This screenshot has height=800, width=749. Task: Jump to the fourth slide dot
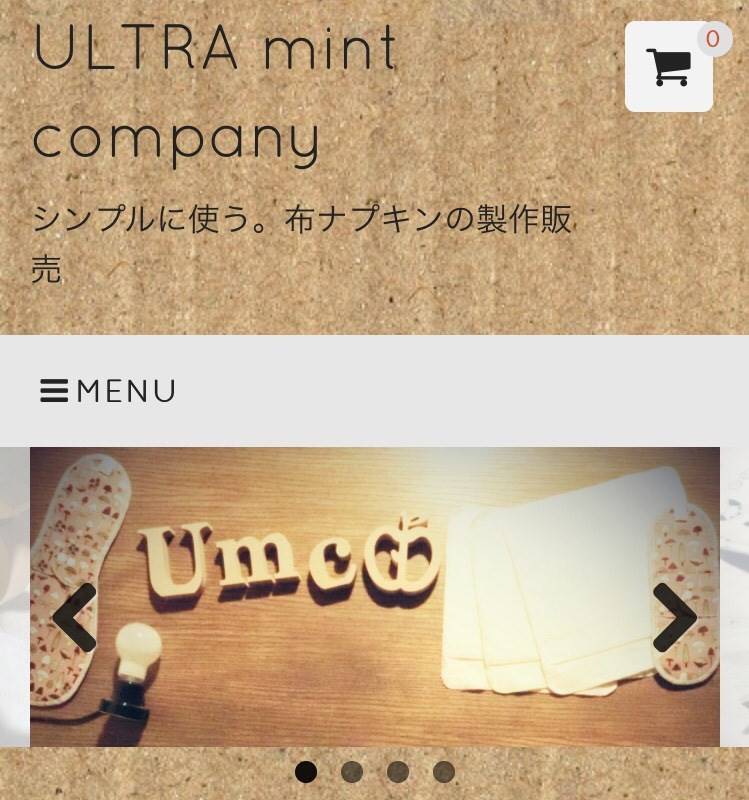coord(444,772)
